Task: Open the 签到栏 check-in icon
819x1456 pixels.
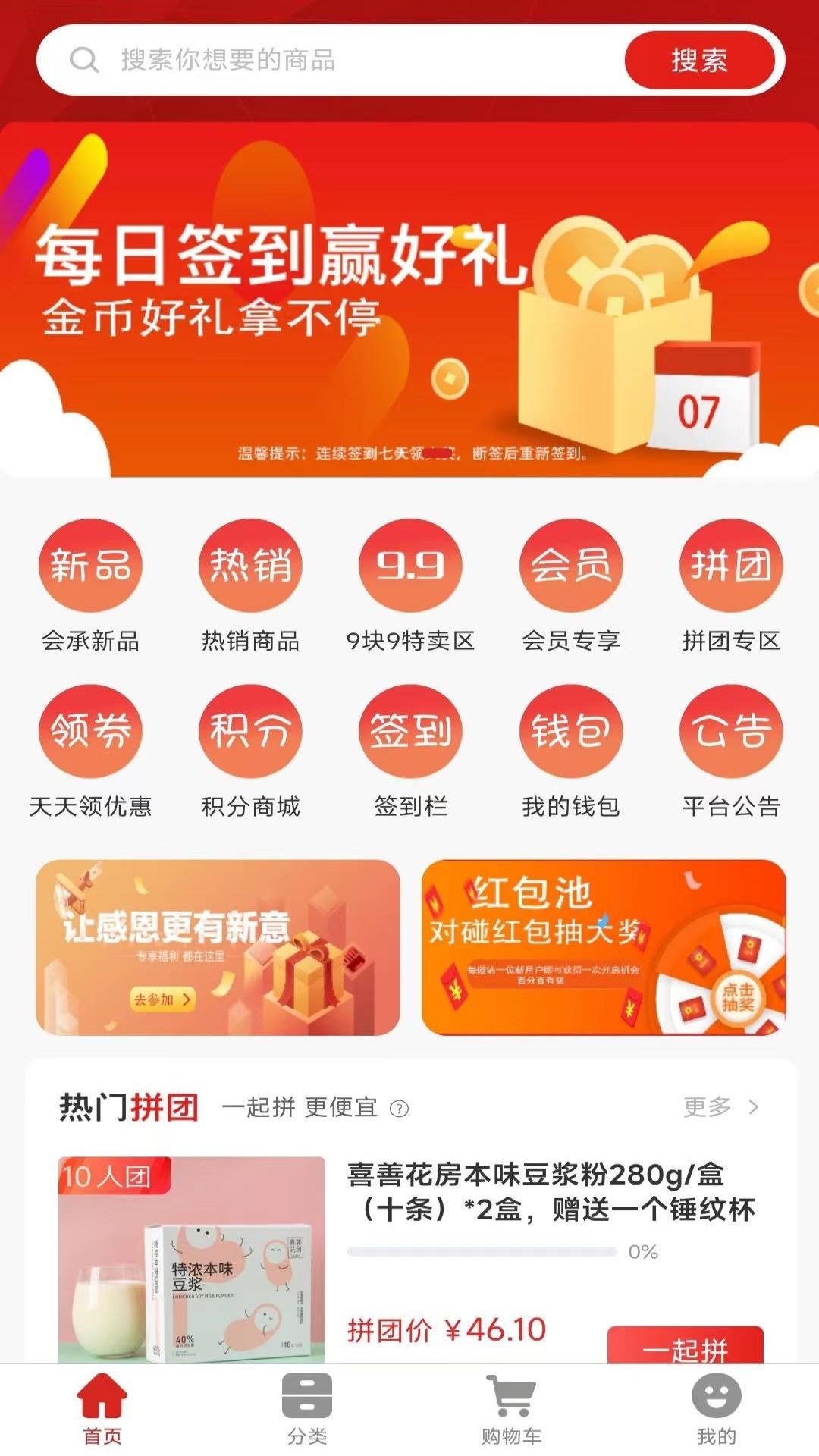Action: point(409,731)
